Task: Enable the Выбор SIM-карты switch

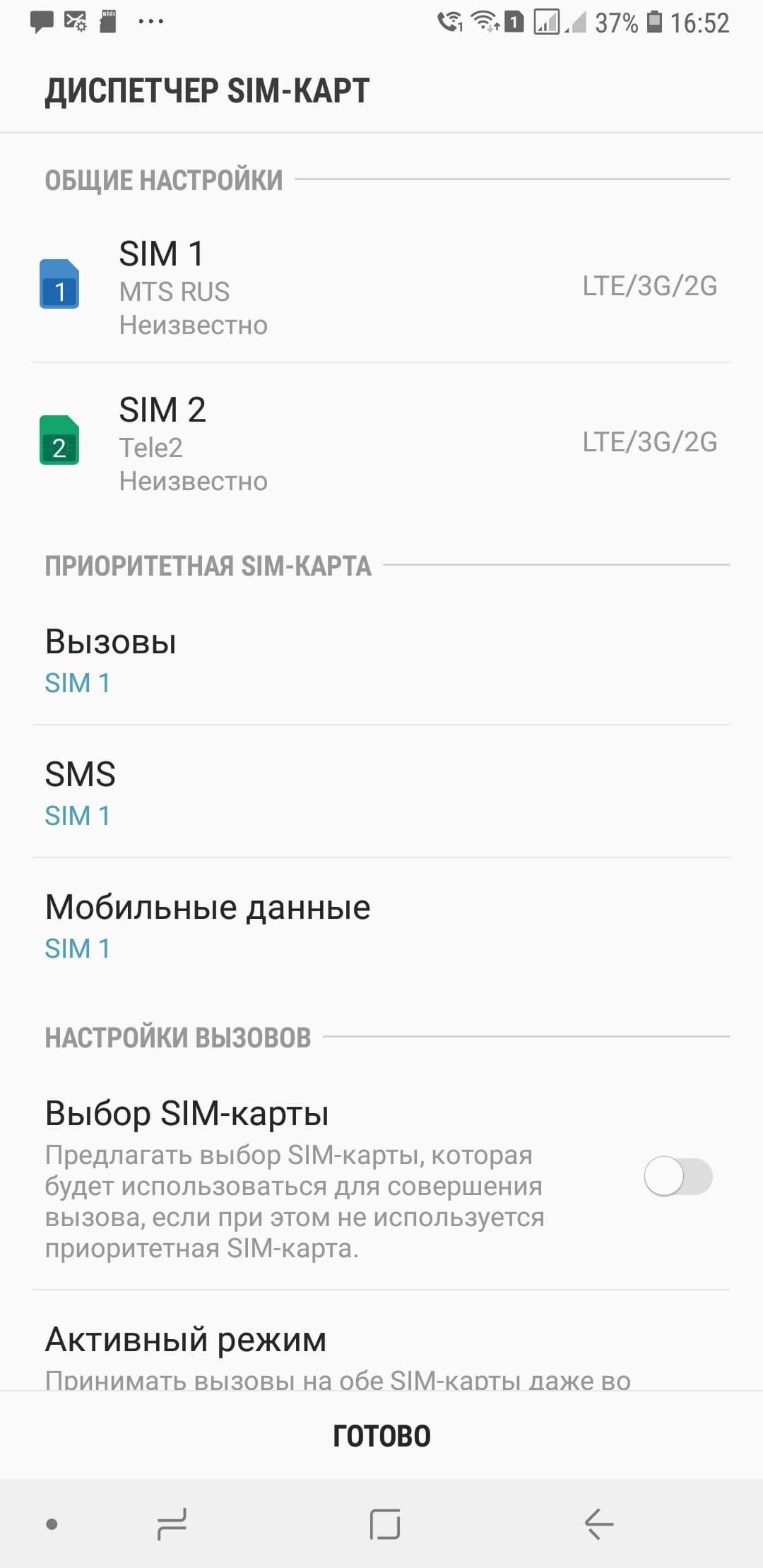Action: point(678,1176)
